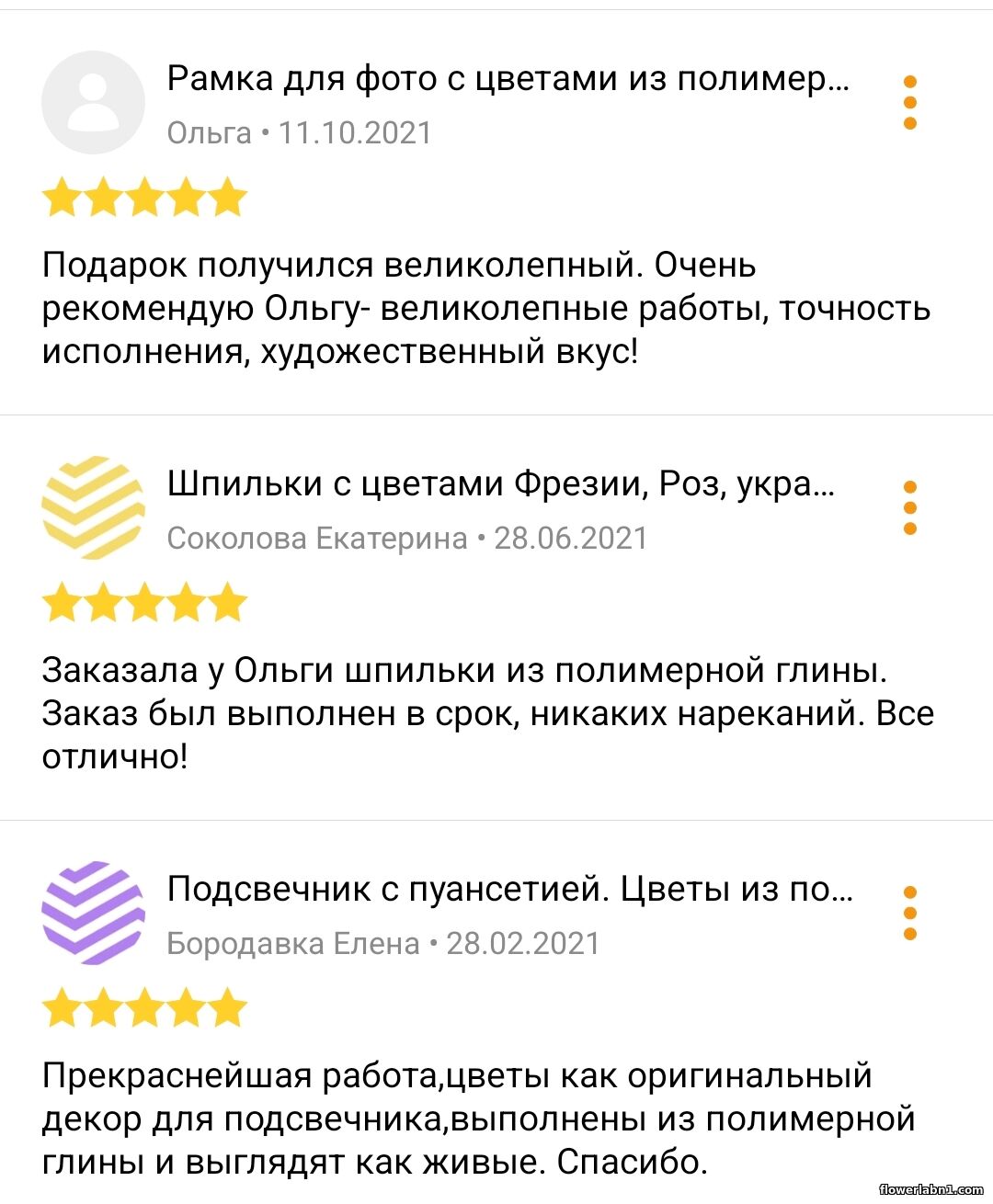The image size is (993, 1204).
Task: Open overflow menu on Ольга's review
Action: pyautogui.click(x=909, y=102)
